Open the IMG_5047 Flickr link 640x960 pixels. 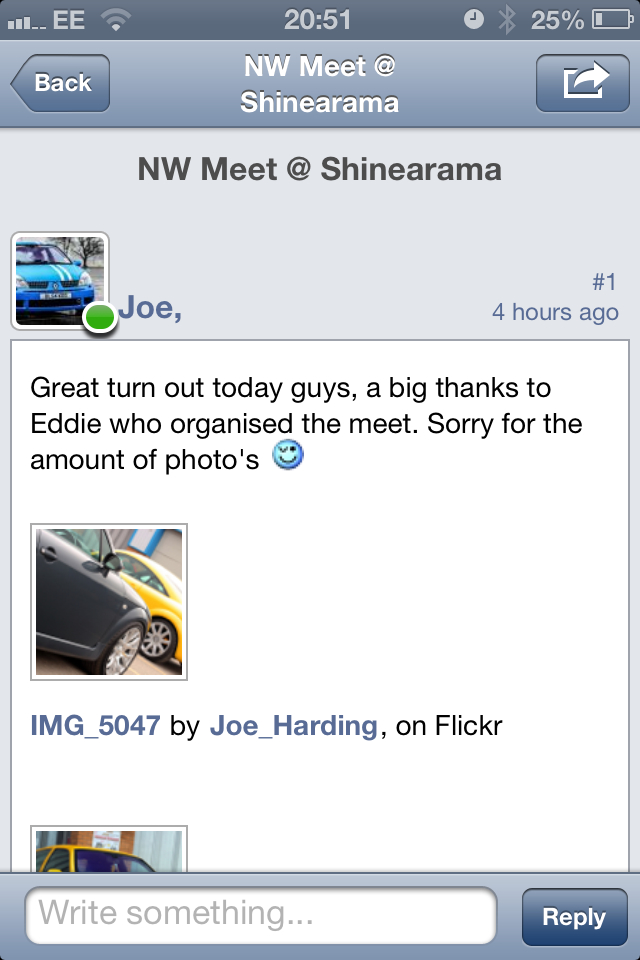coord(95,726)
